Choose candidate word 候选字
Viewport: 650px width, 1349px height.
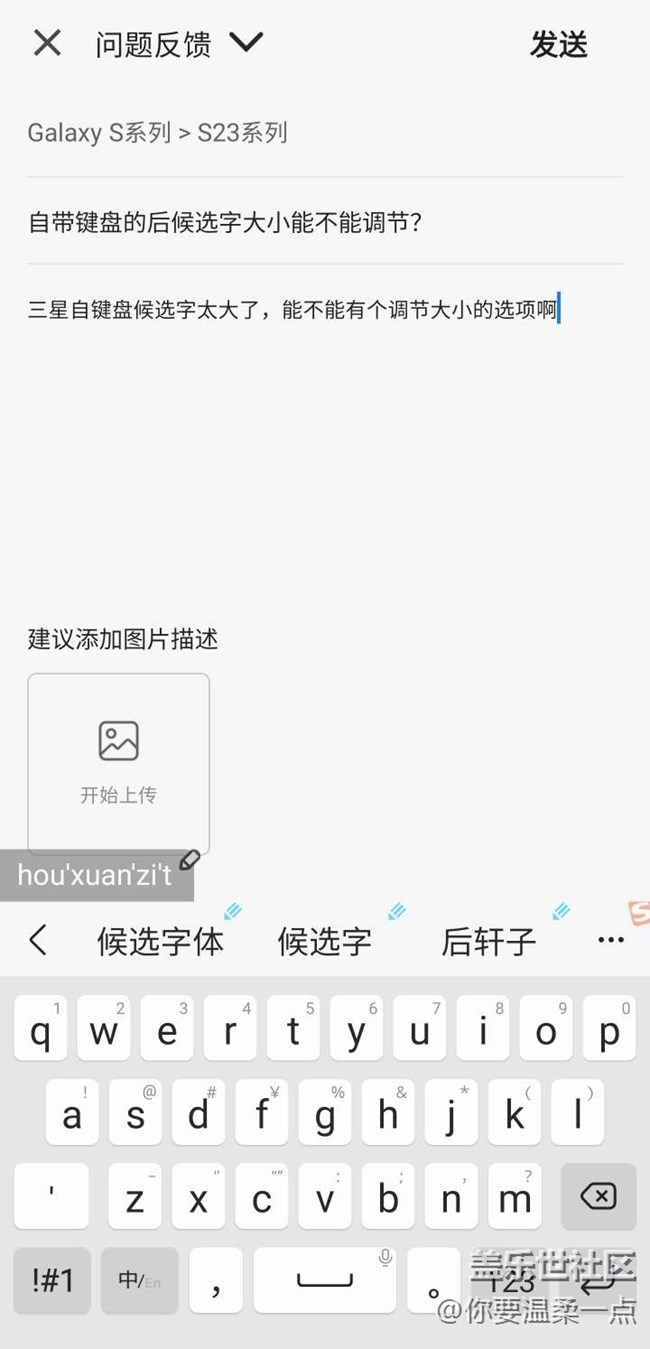tap(324, 941)
